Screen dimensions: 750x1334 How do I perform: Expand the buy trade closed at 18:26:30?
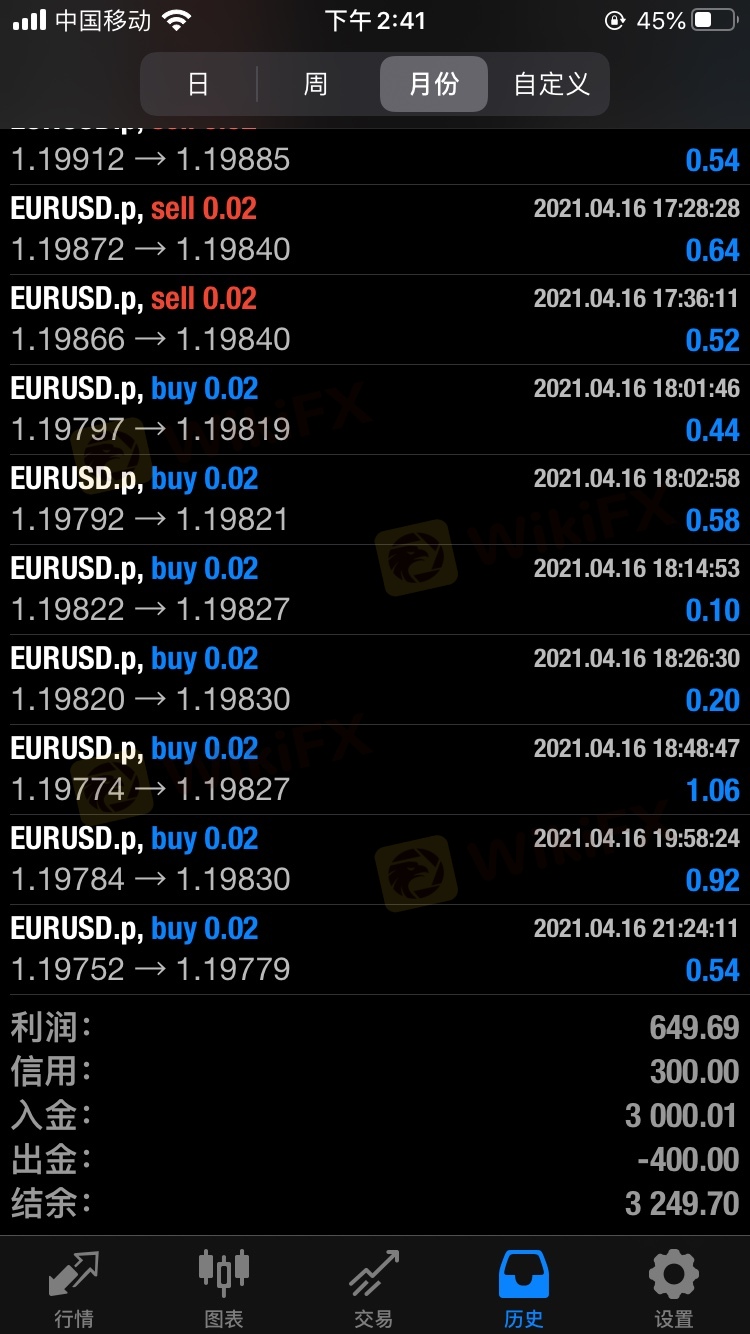[375, 679]
